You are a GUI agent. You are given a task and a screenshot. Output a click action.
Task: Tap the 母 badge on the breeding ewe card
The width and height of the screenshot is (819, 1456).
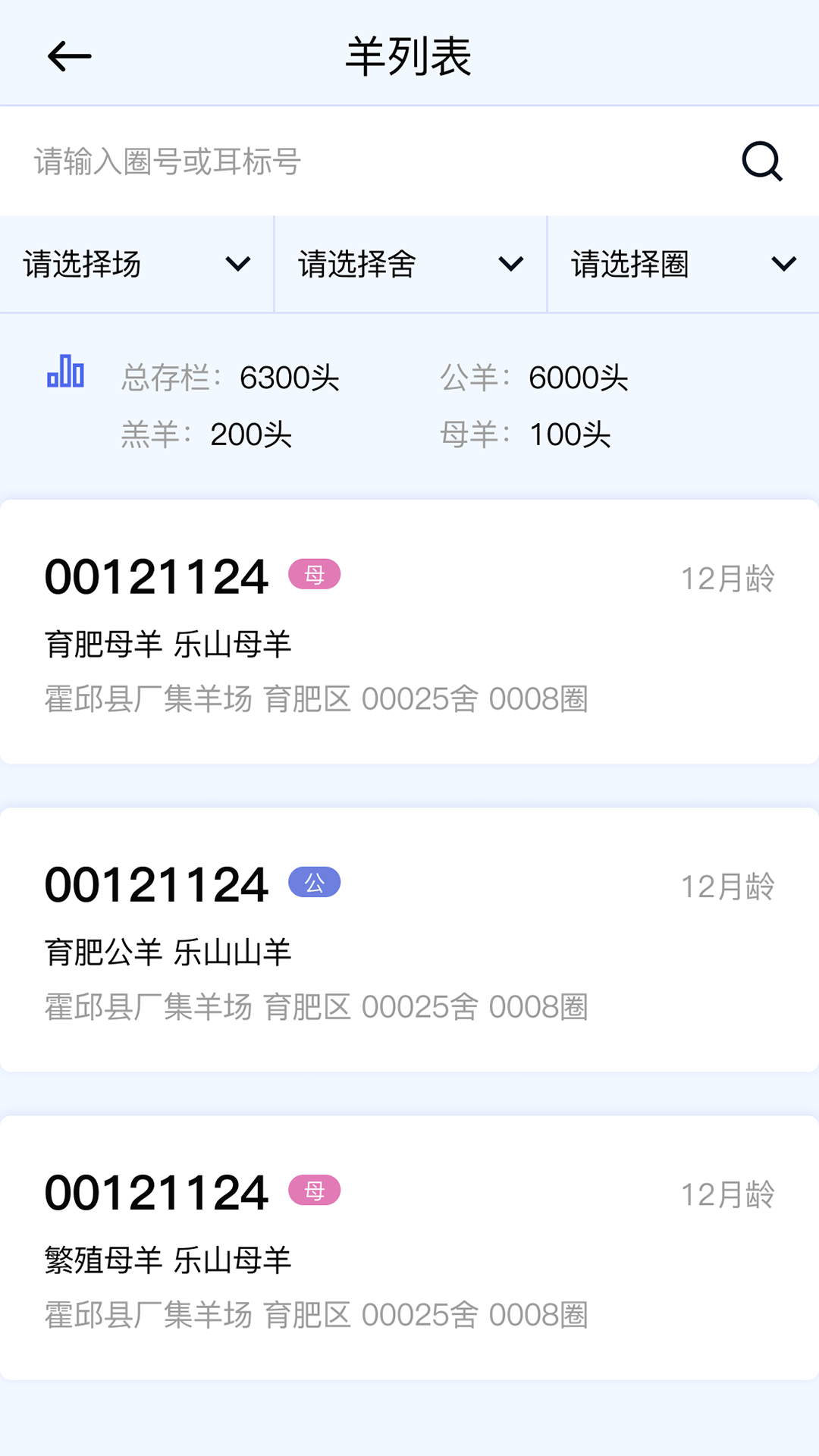coord(314,1191)
